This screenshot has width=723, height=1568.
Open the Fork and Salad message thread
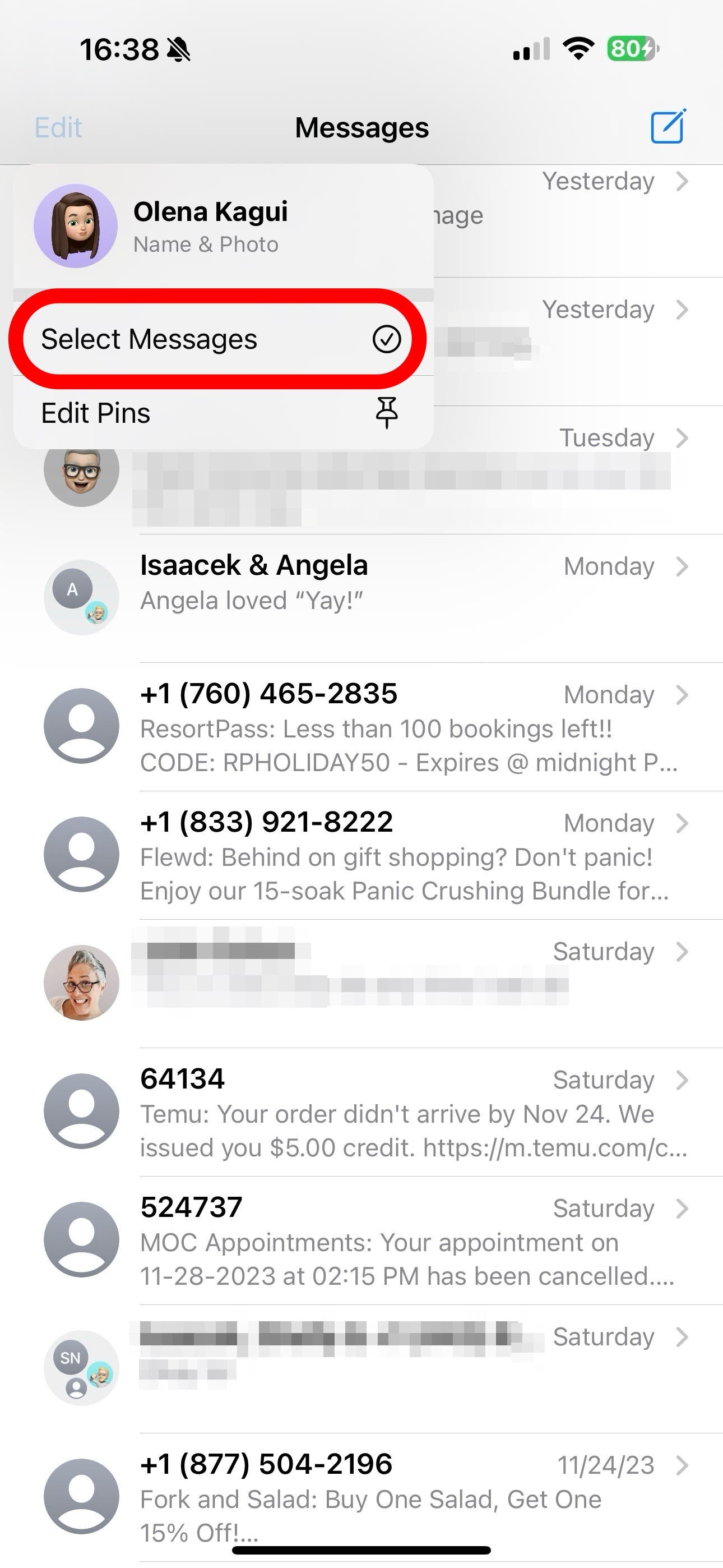[361, 1497]
